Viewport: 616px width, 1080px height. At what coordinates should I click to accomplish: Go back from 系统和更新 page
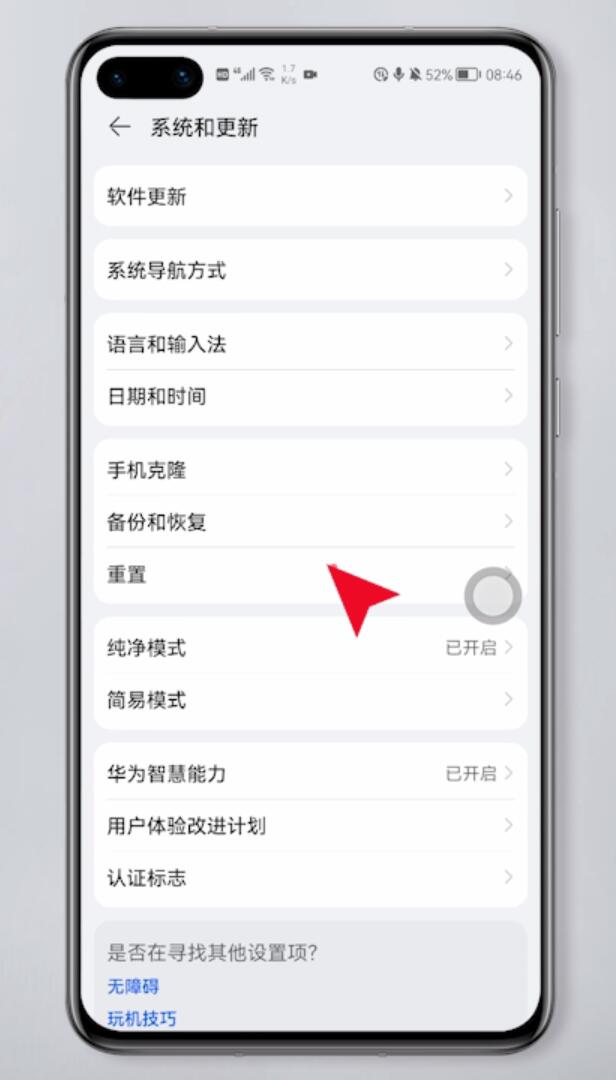click(x=120, y=127)
